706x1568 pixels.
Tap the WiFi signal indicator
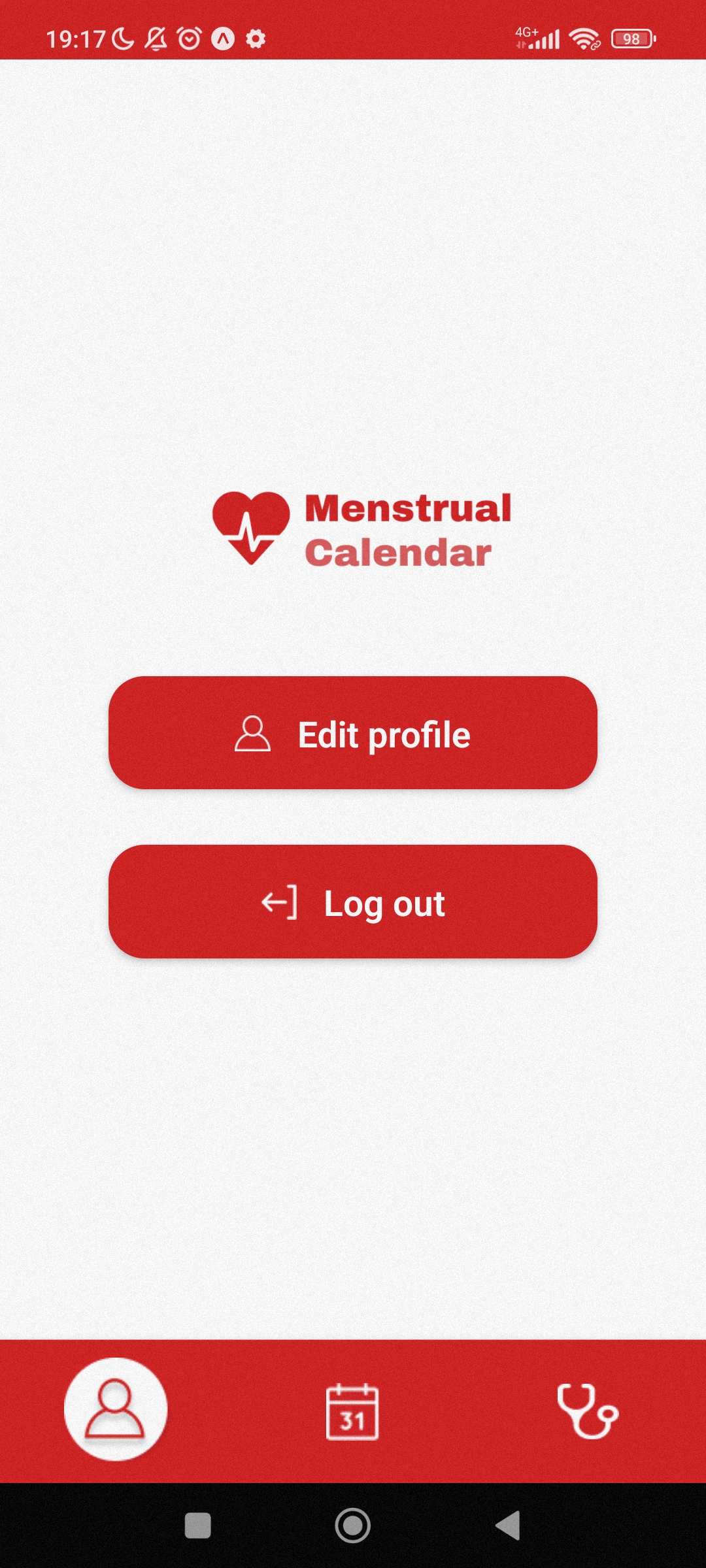[x=584, y=39]
